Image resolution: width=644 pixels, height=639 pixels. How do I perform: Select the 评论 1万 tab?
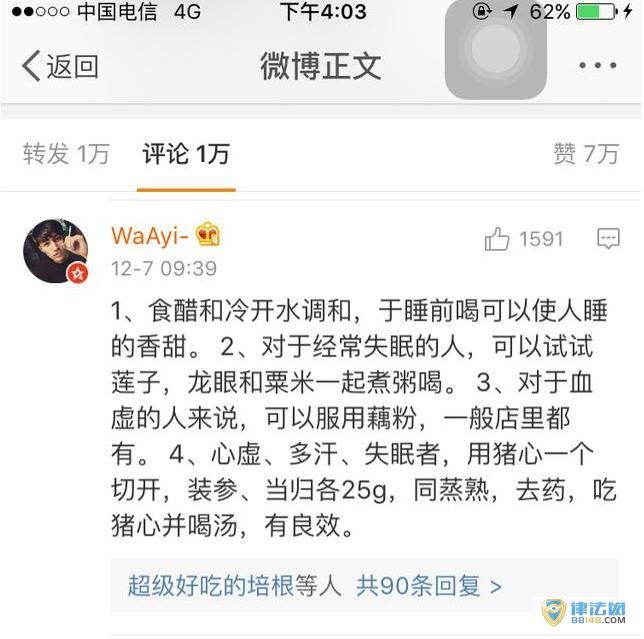click(x=185, y=153)
